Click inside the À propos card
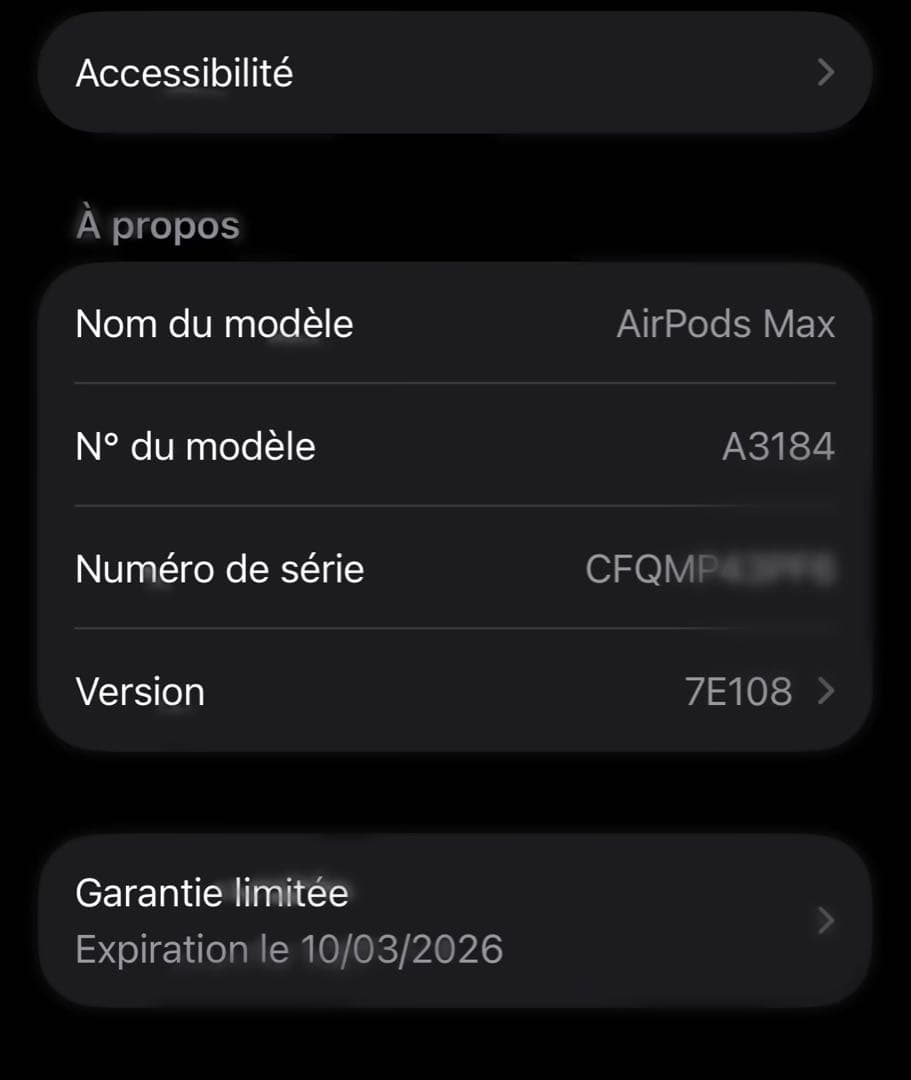Screen dimensions: 911x1080 (x=455, y=507)
